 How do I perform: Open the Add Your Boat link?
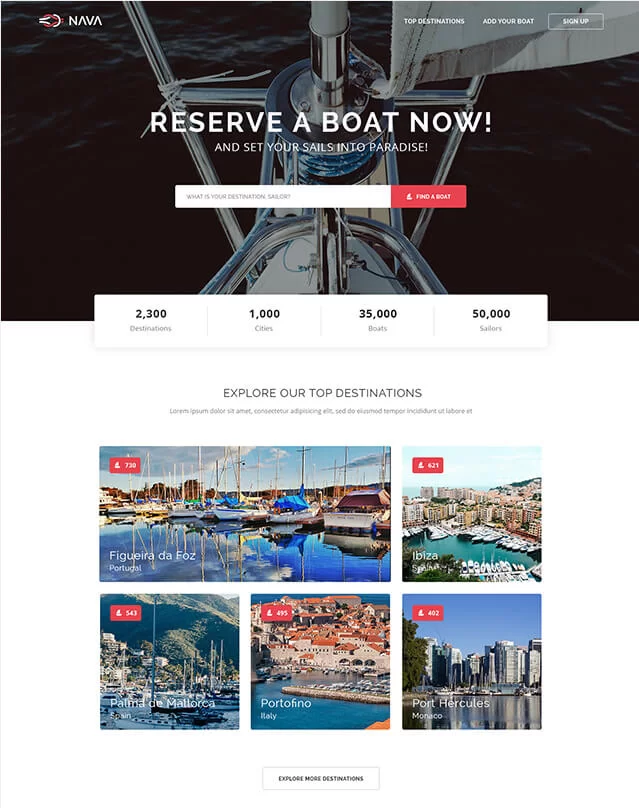508,21
